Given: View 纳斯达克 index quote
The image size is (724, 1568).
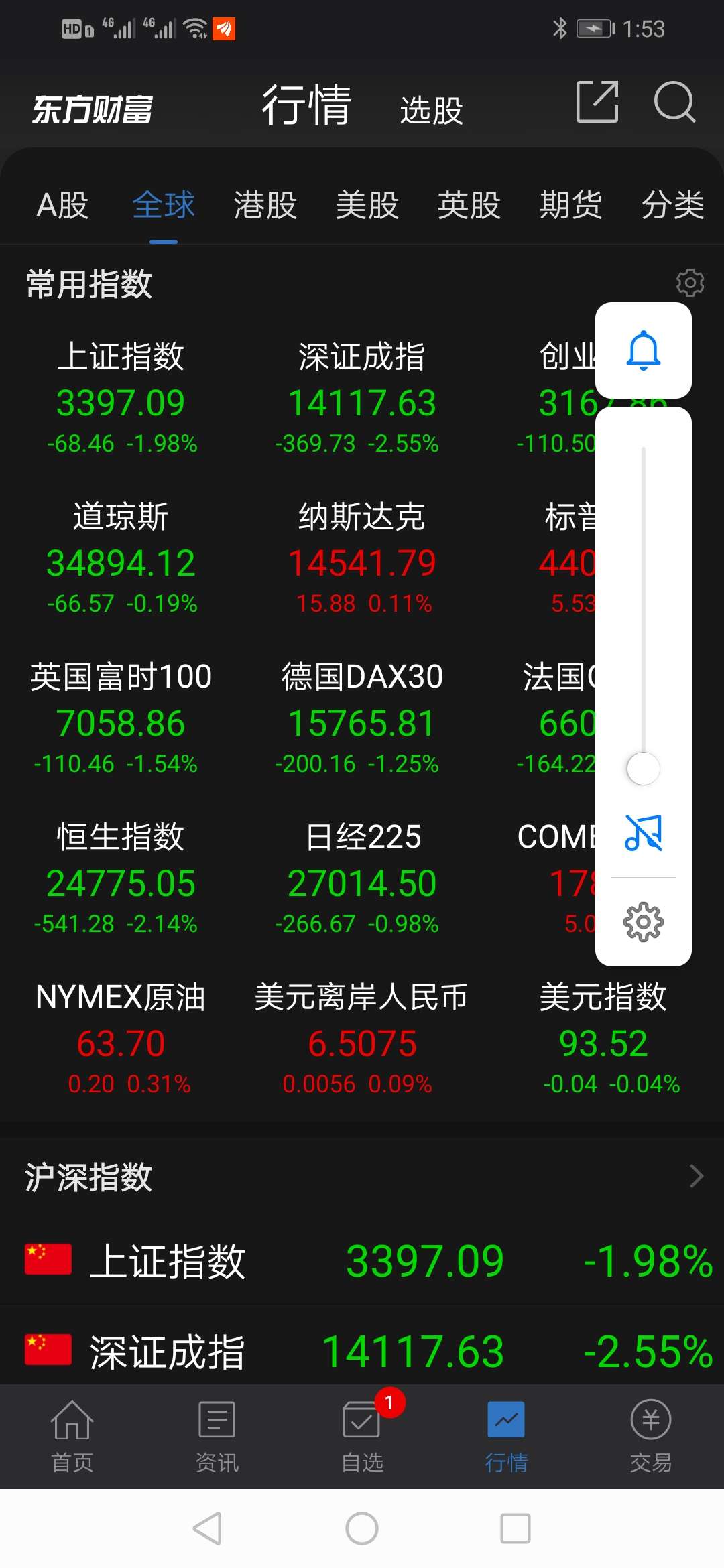Looking at the screenshot, I should [x=362, y=556].
